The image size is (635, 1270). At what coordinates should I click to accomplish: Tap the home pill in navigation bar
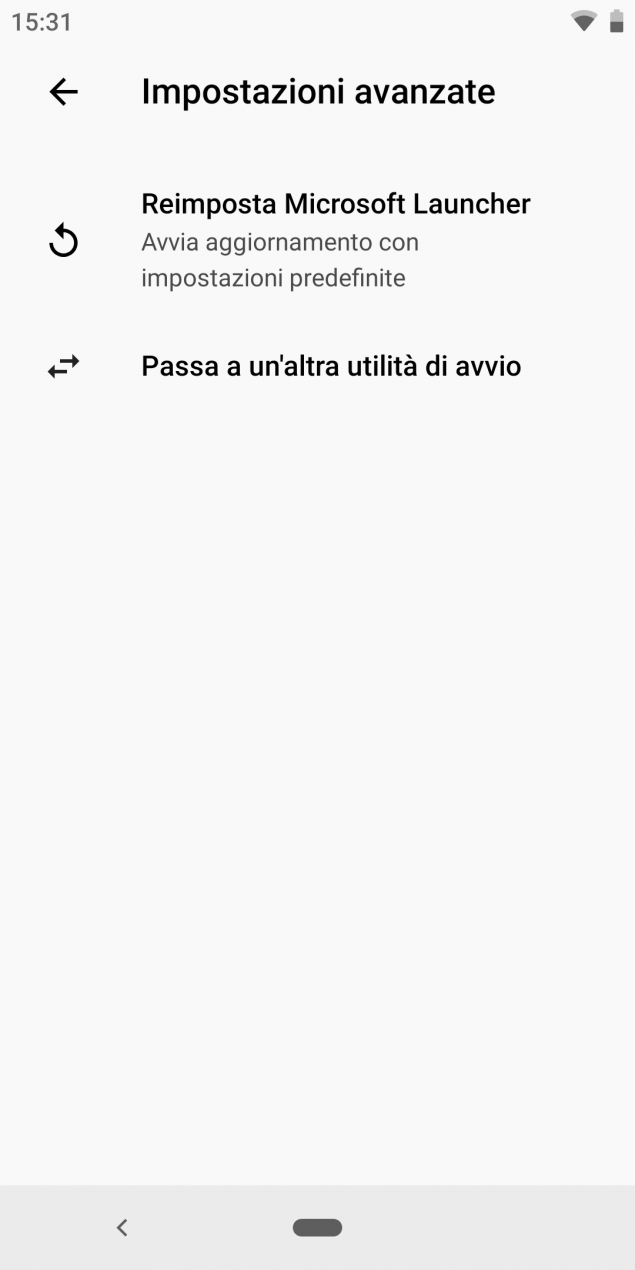click(x=317, y=1227)
